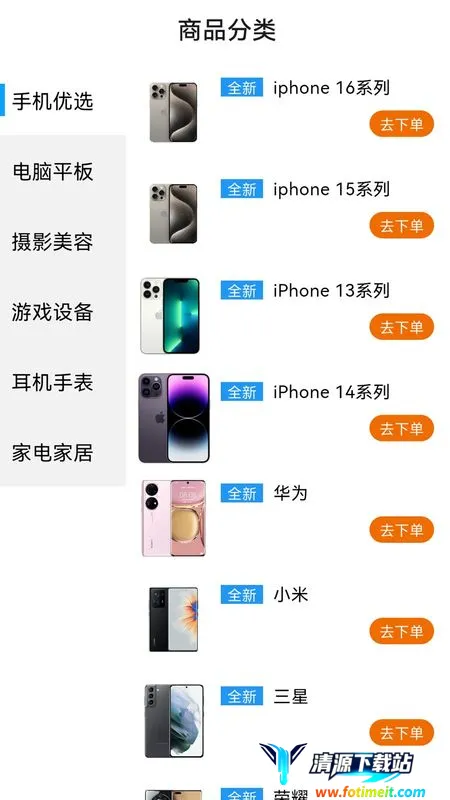Switch to the 电脑平板 category

(x=53, y=171)
